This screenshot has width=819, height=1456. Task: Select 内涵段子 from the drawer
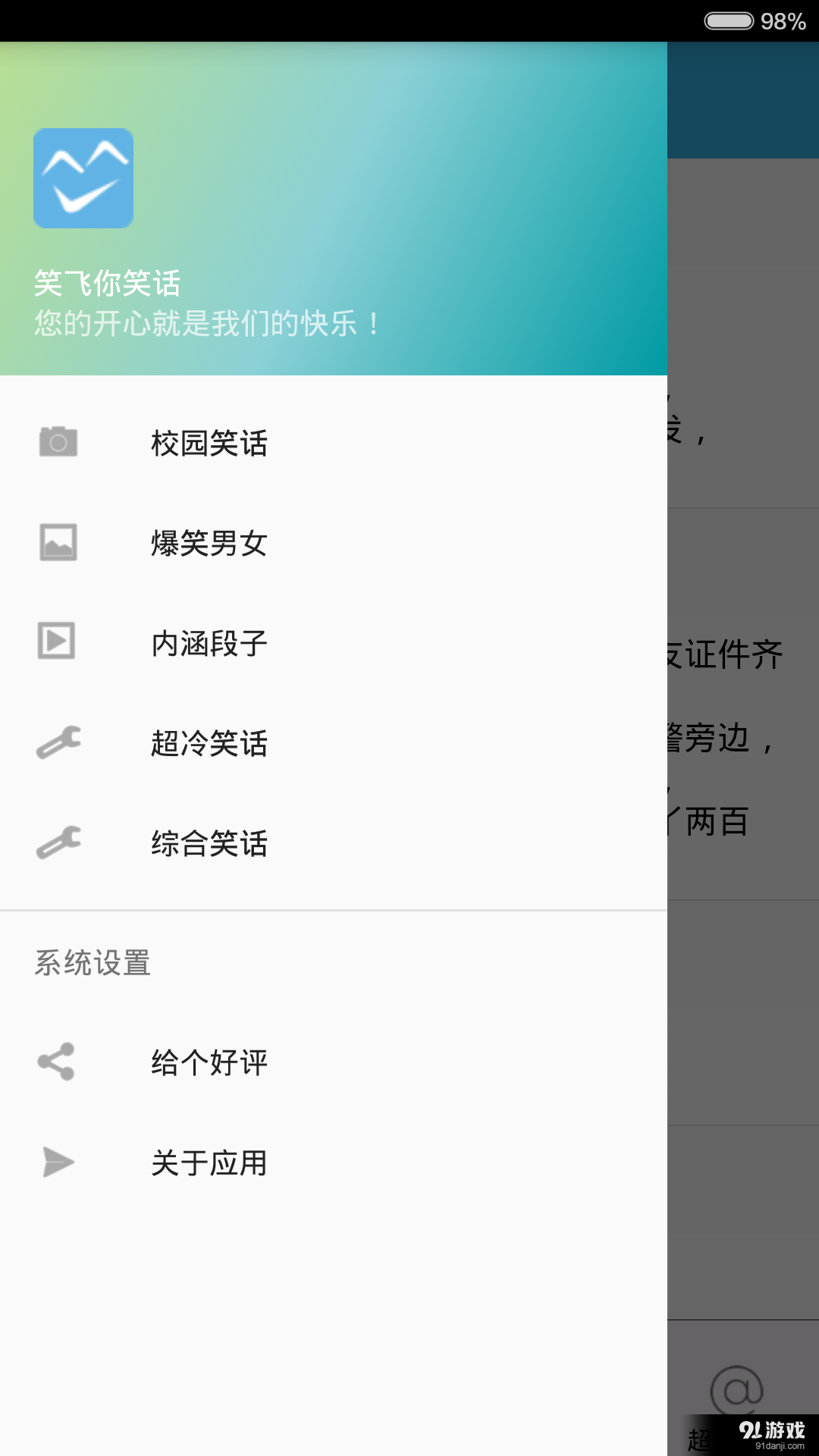pyautogui.click(x=209, y=643)
